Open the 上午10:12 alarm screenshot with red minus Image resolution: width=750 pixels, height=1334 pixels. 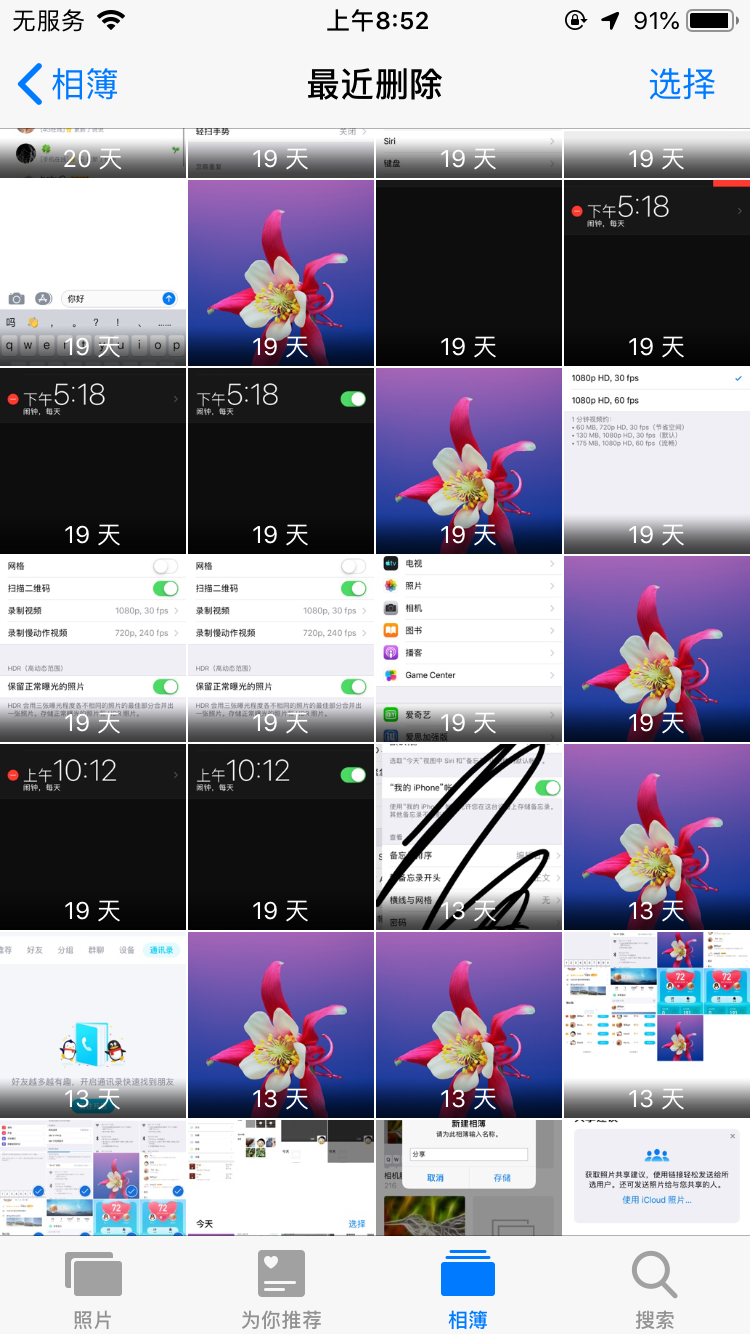pos(93,836)
